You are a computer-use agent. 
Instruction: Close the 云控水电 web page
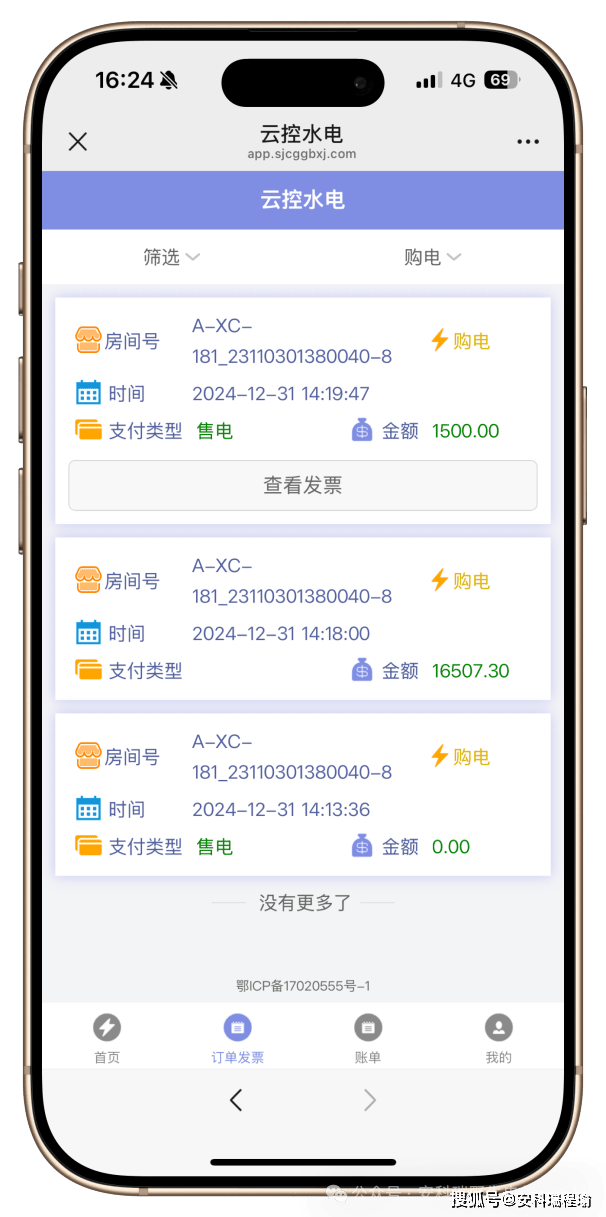point(78,141)
